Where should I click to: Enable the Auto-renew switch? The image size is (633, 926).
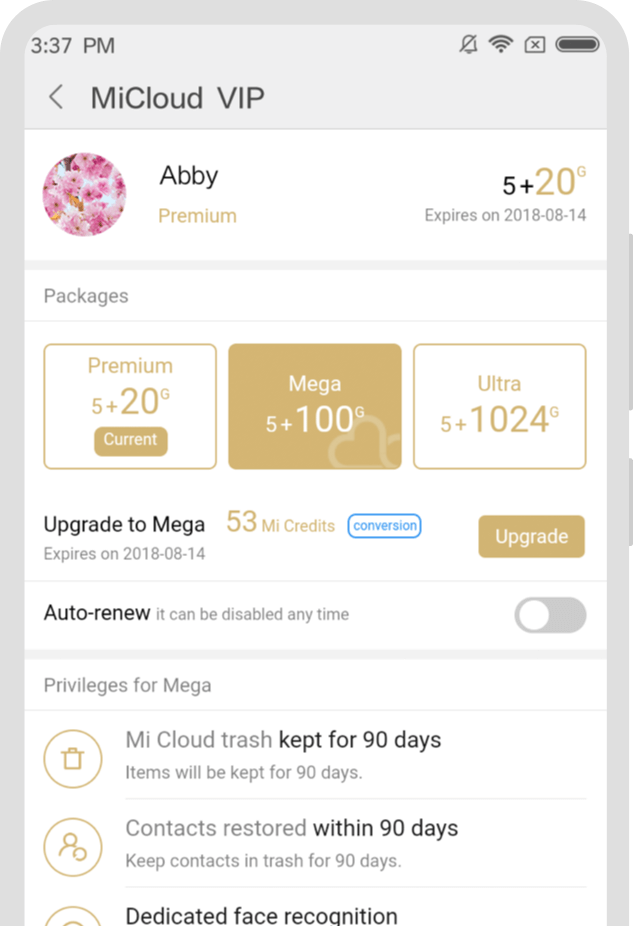point(550,615)
